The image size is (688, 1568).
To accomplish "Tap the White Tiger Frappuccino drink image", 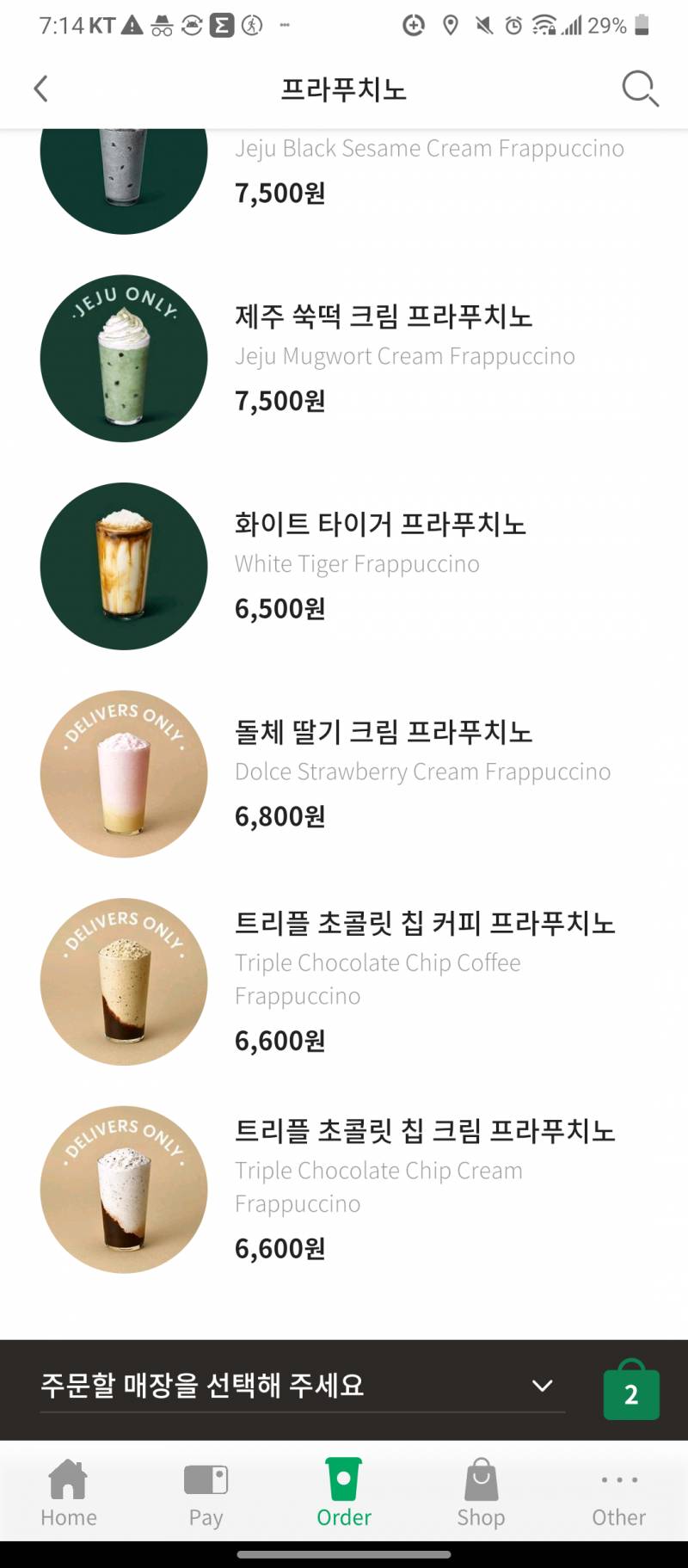I will 123,565.
